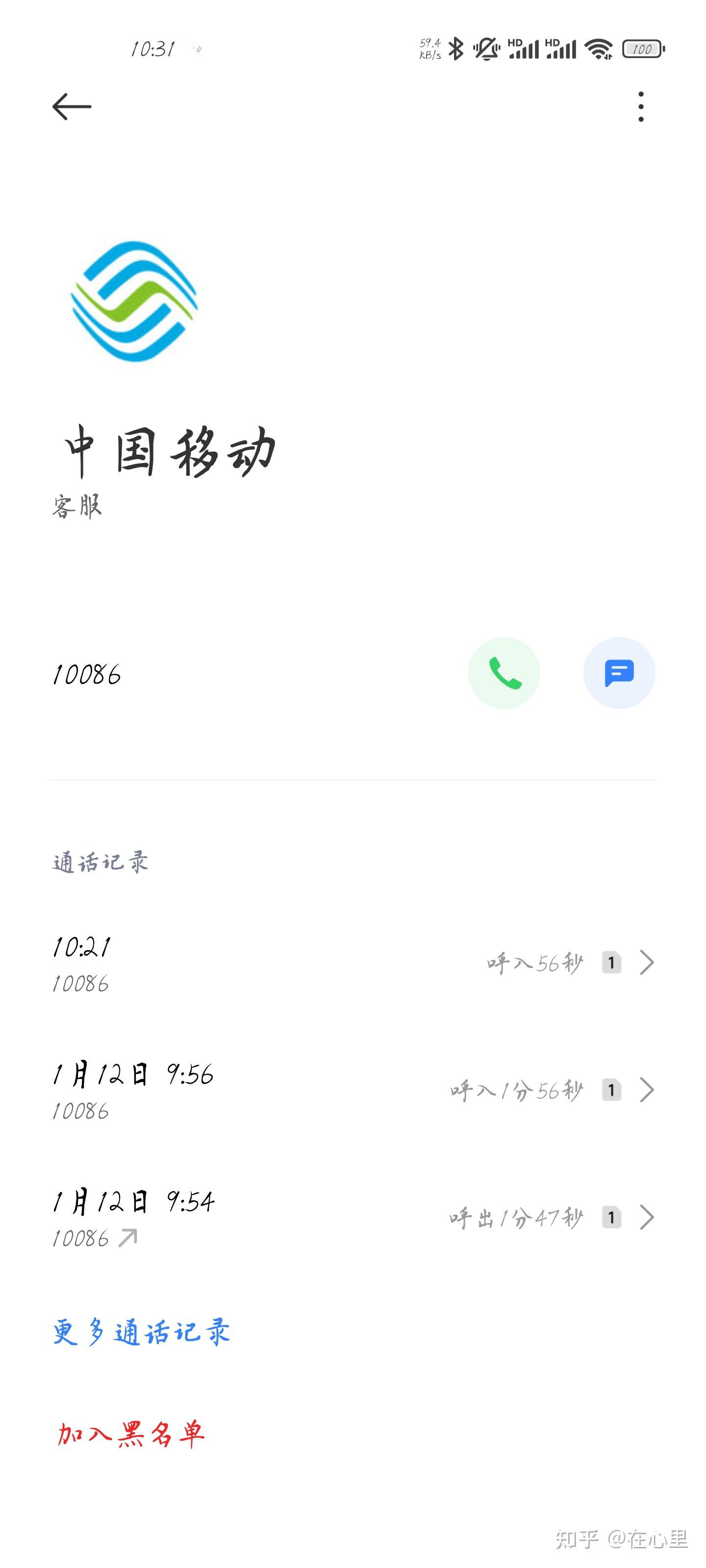Go back using the arrow icon
The image size is (706, 1568).
point(72,107)
